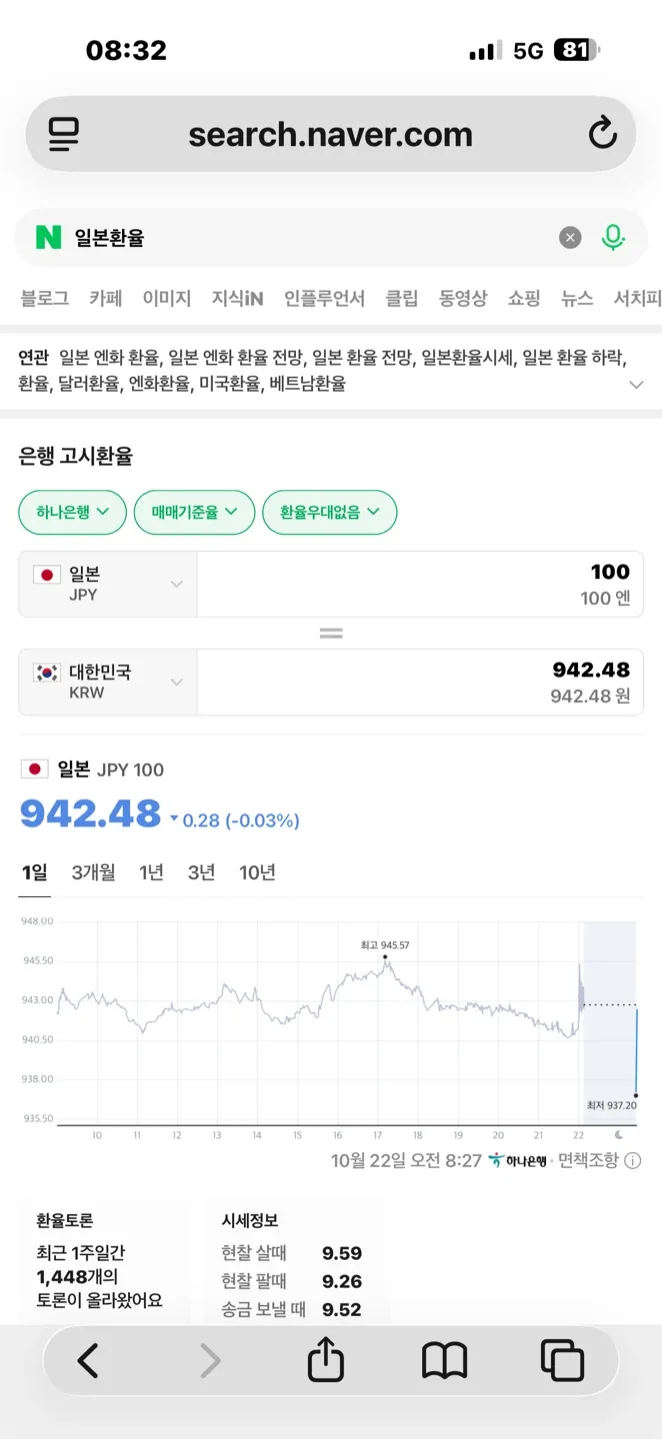Open the 뉴스 tab
Screen dimensions: 662x1440
pyautogui.click(x=577, y=298)
